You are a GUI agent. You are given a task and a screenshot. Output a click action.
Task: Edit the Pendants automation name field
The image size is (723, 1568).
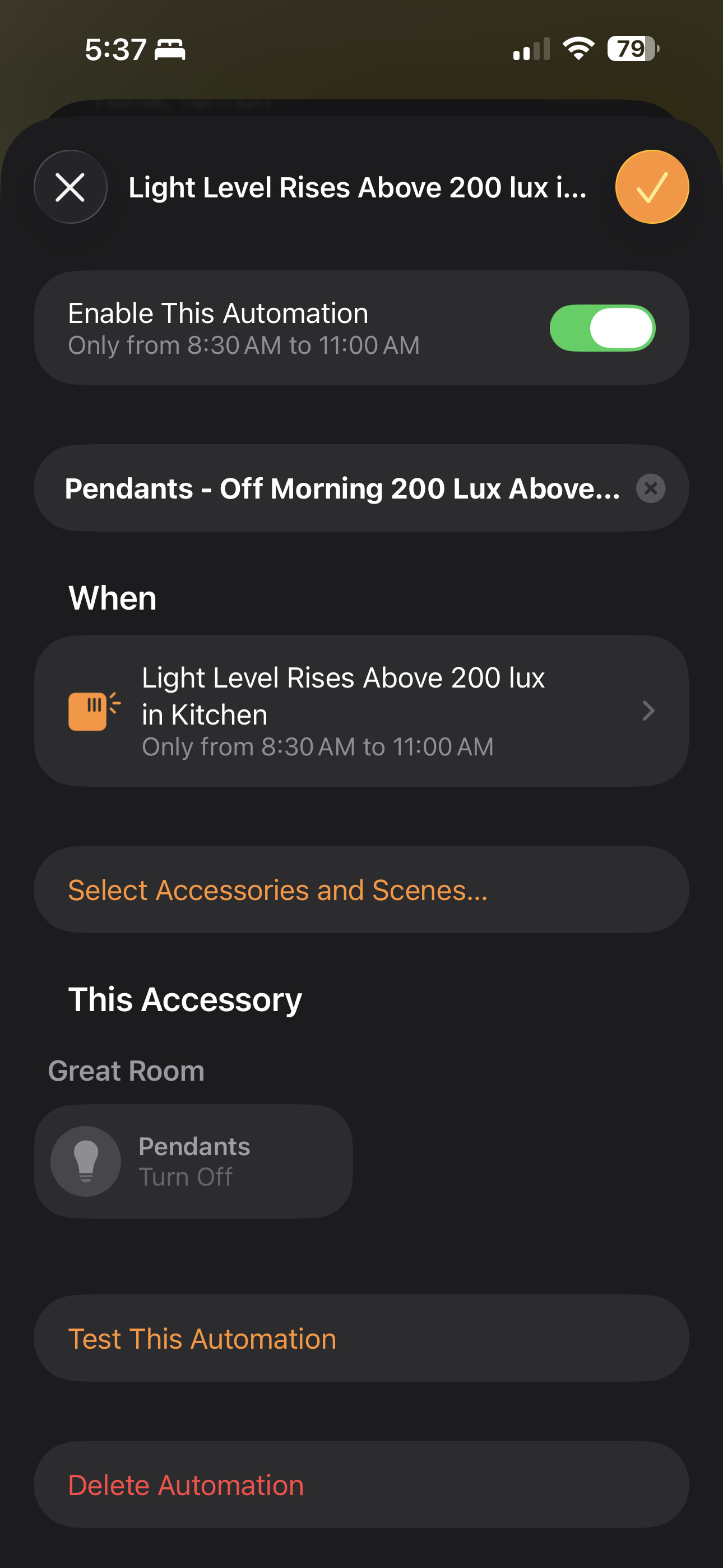point(341,488)
